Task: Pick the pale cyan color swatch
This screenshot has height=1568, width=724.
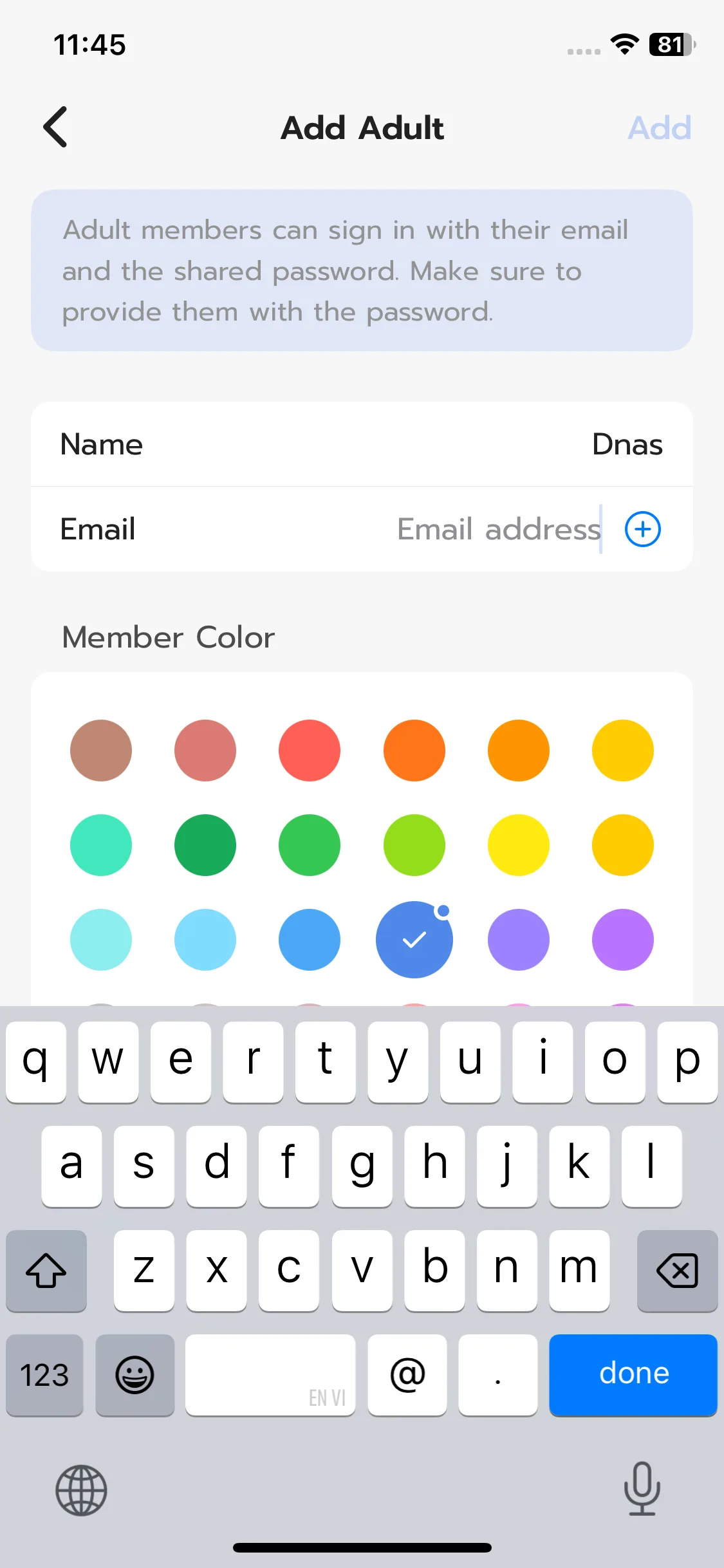Action: coord(101,940)
